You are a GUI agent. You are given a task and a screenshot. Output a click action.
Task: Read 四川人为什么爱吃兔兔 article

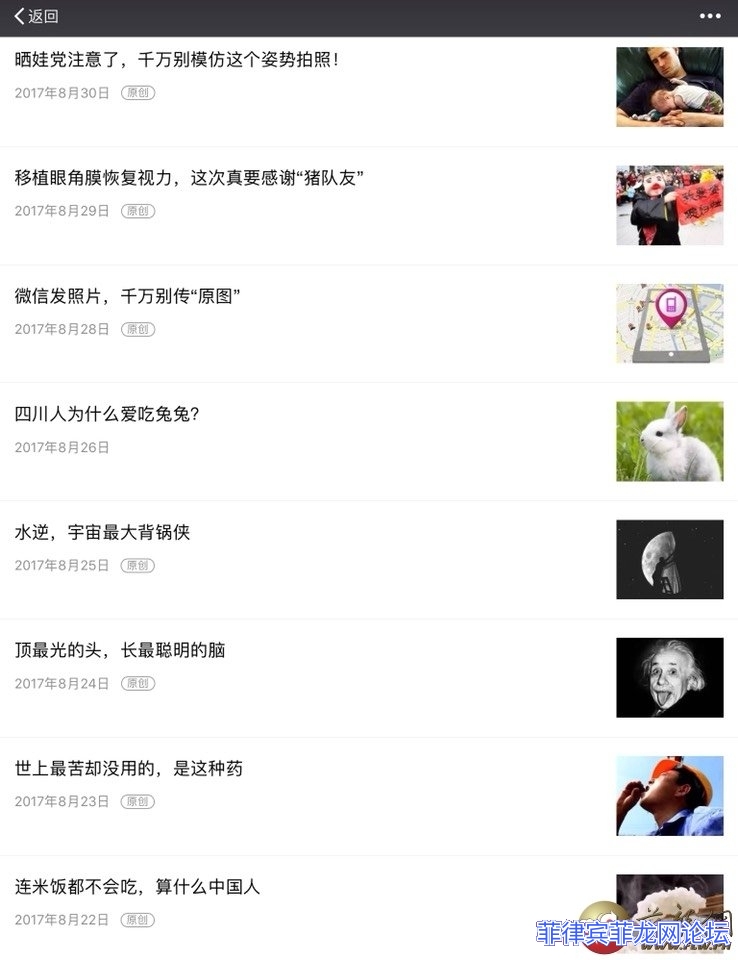point(107,414)
